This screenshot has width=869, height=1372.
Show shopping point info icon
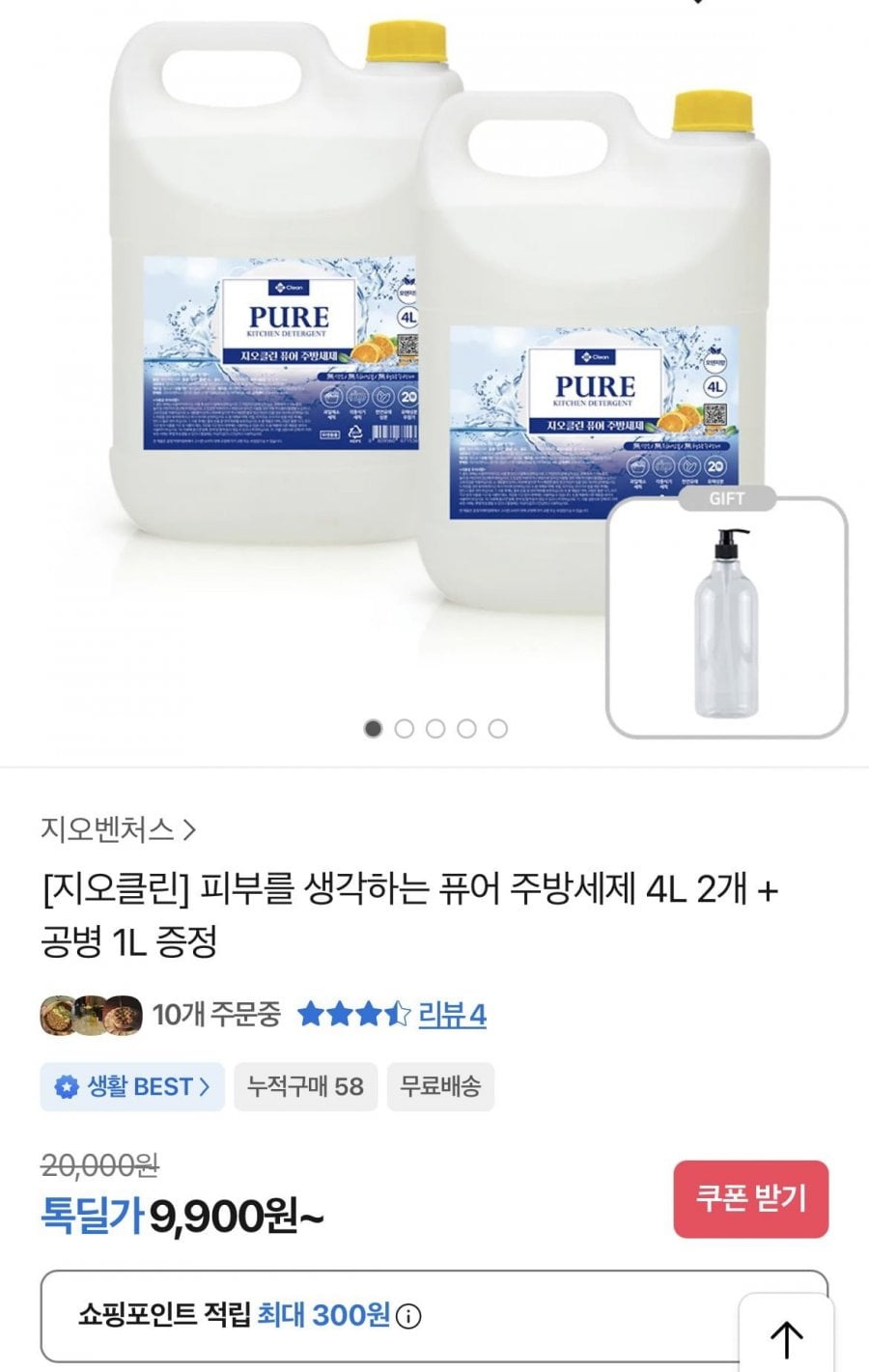click(409, 1316)
